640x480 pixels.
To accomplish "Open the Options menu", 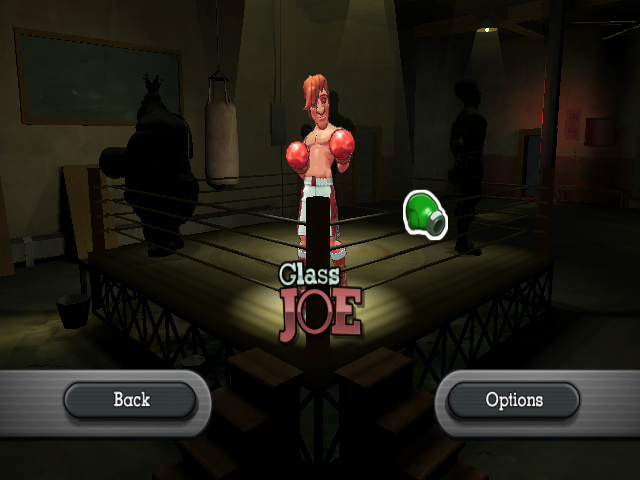I will pos(513,400).
